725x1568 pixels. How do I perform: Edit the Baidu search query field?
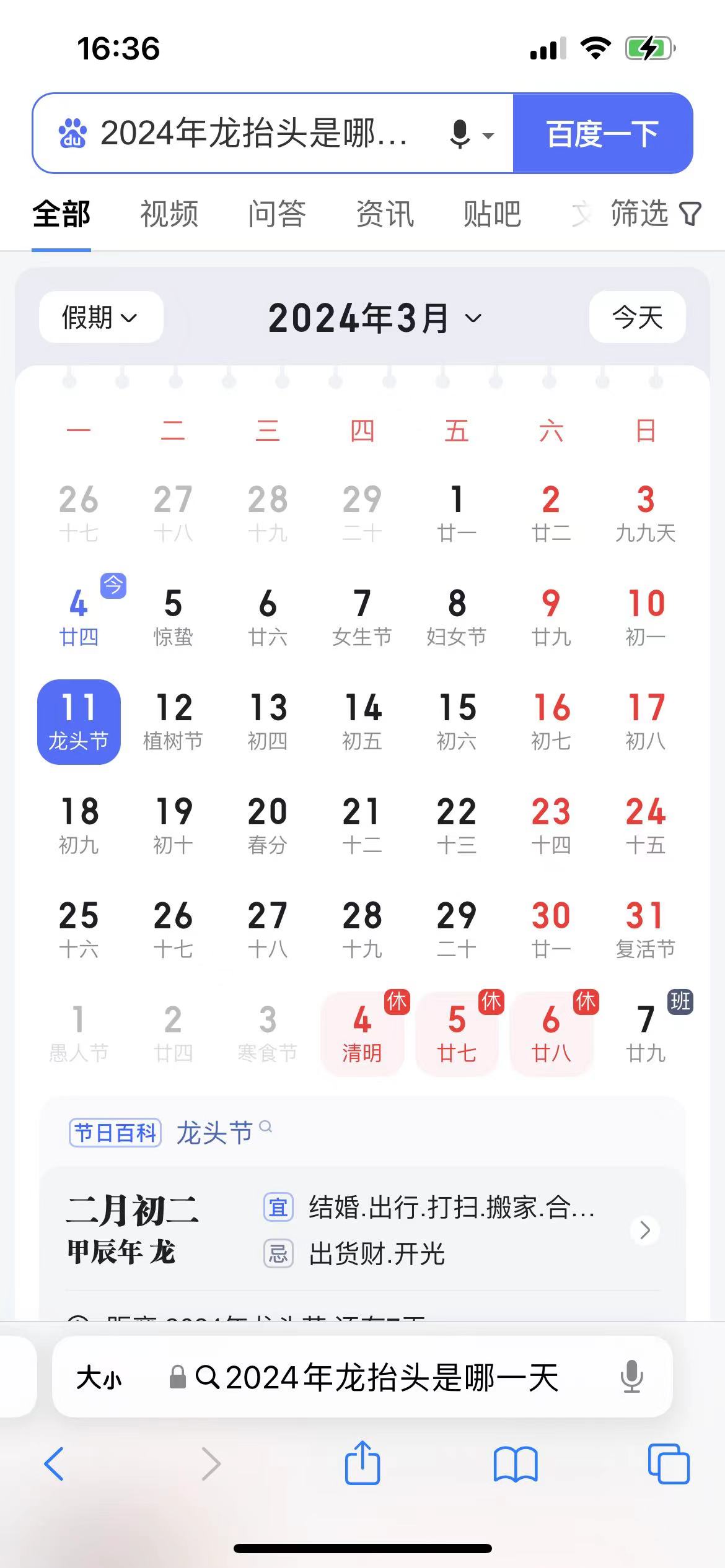(x=254, y=133)
